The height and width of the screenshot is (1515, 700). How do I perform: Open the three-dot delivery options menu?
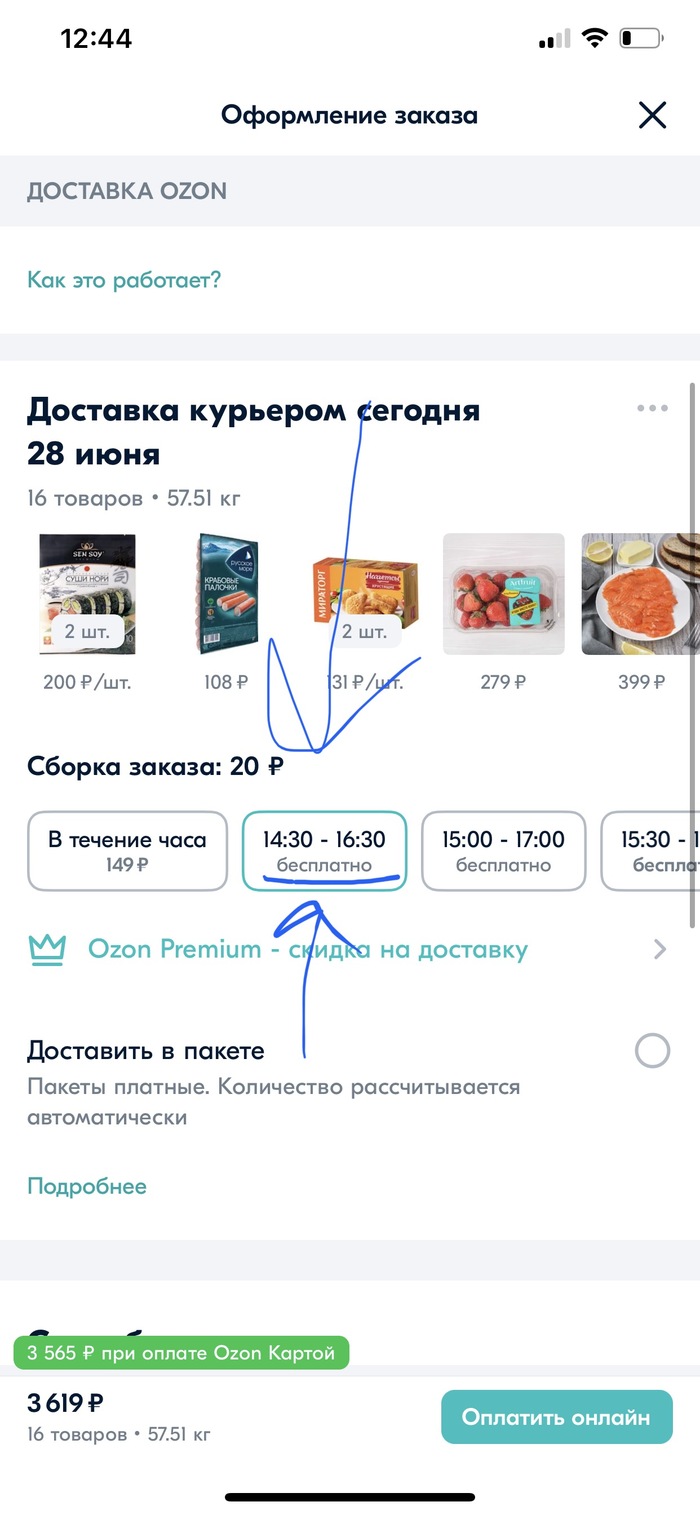click(x=652, y=408)
